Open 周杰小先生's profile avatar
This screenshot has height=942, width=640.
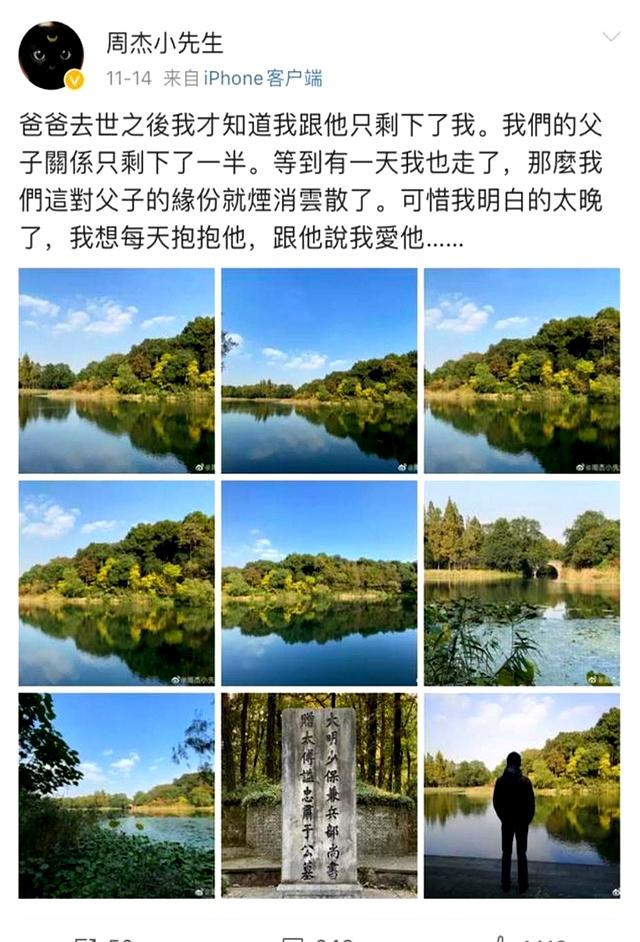[51, 55]
